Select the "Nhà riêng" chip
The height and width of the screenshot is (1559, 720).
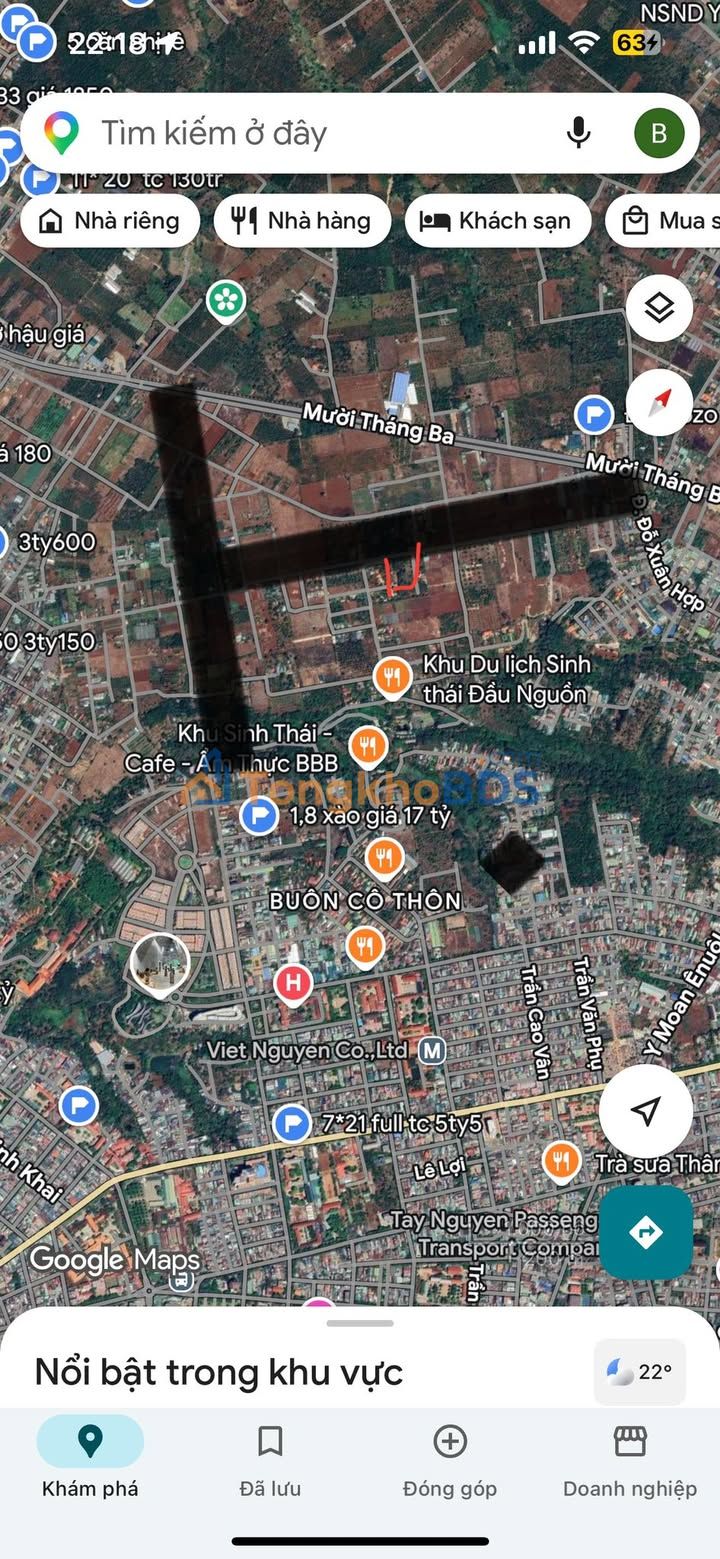[110, 221]
